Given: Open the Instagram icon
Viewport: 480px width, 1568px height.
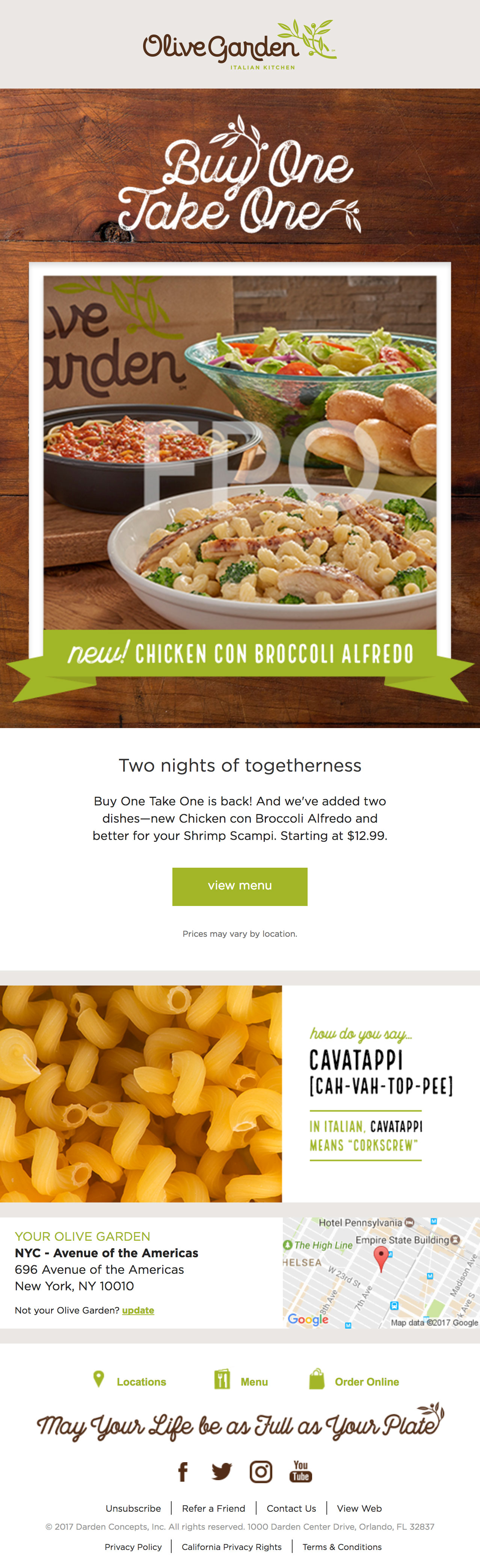Looking at the screenshot, I should tap(261, 1471).
